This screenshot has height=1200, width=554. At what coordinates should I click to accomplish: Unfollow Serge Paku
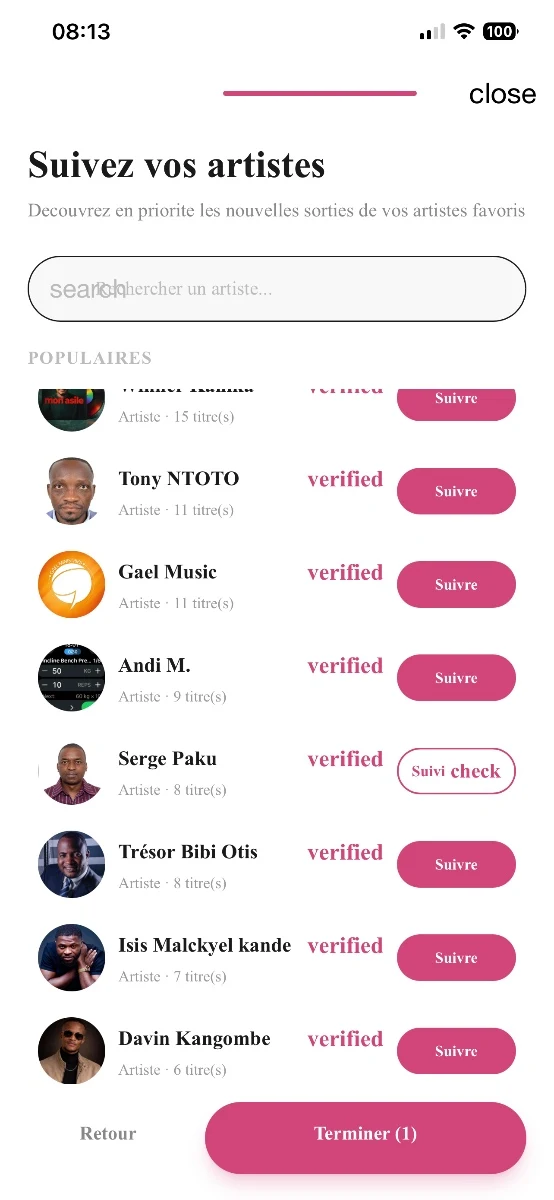click(456, 771)
